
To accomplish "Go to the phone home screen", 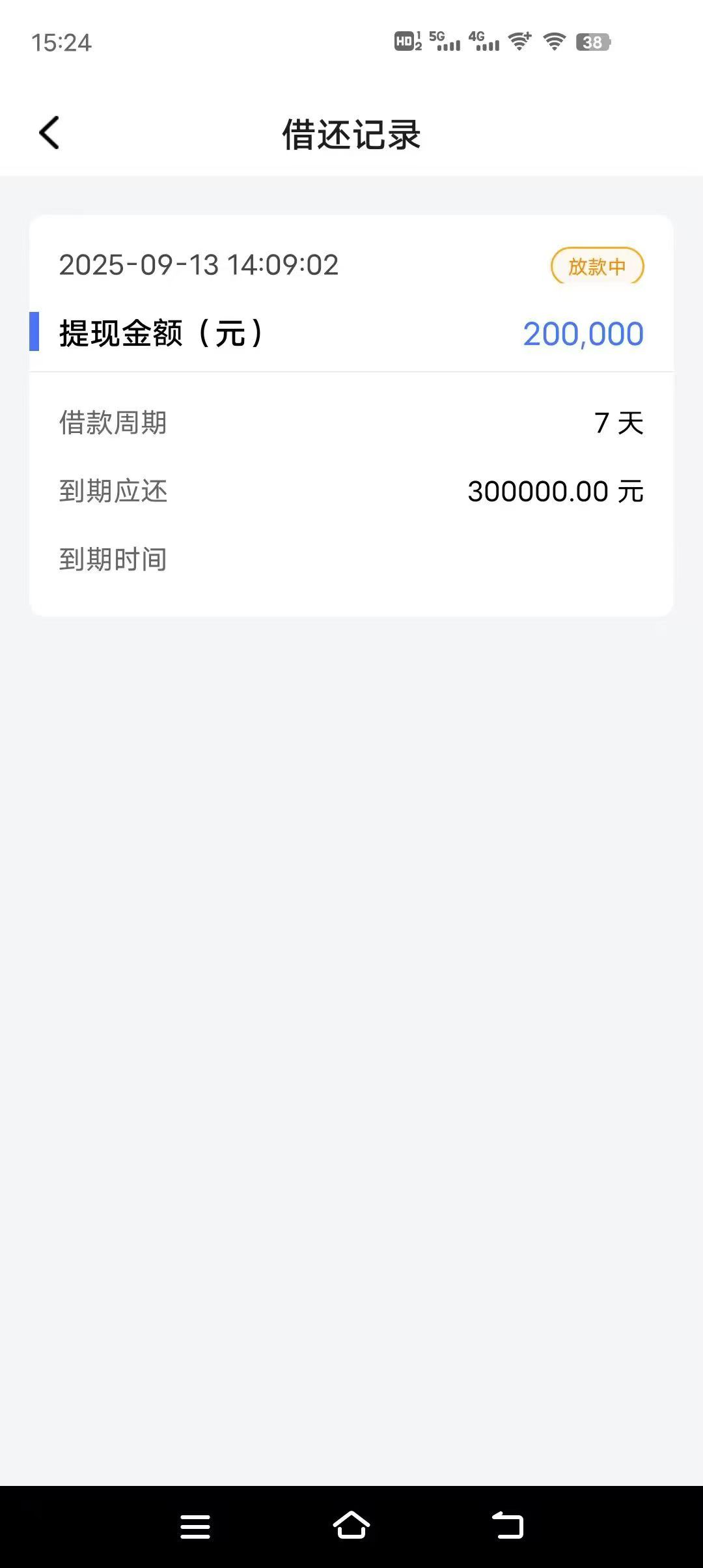I will pyautogui.click(x=351, y=1526).
